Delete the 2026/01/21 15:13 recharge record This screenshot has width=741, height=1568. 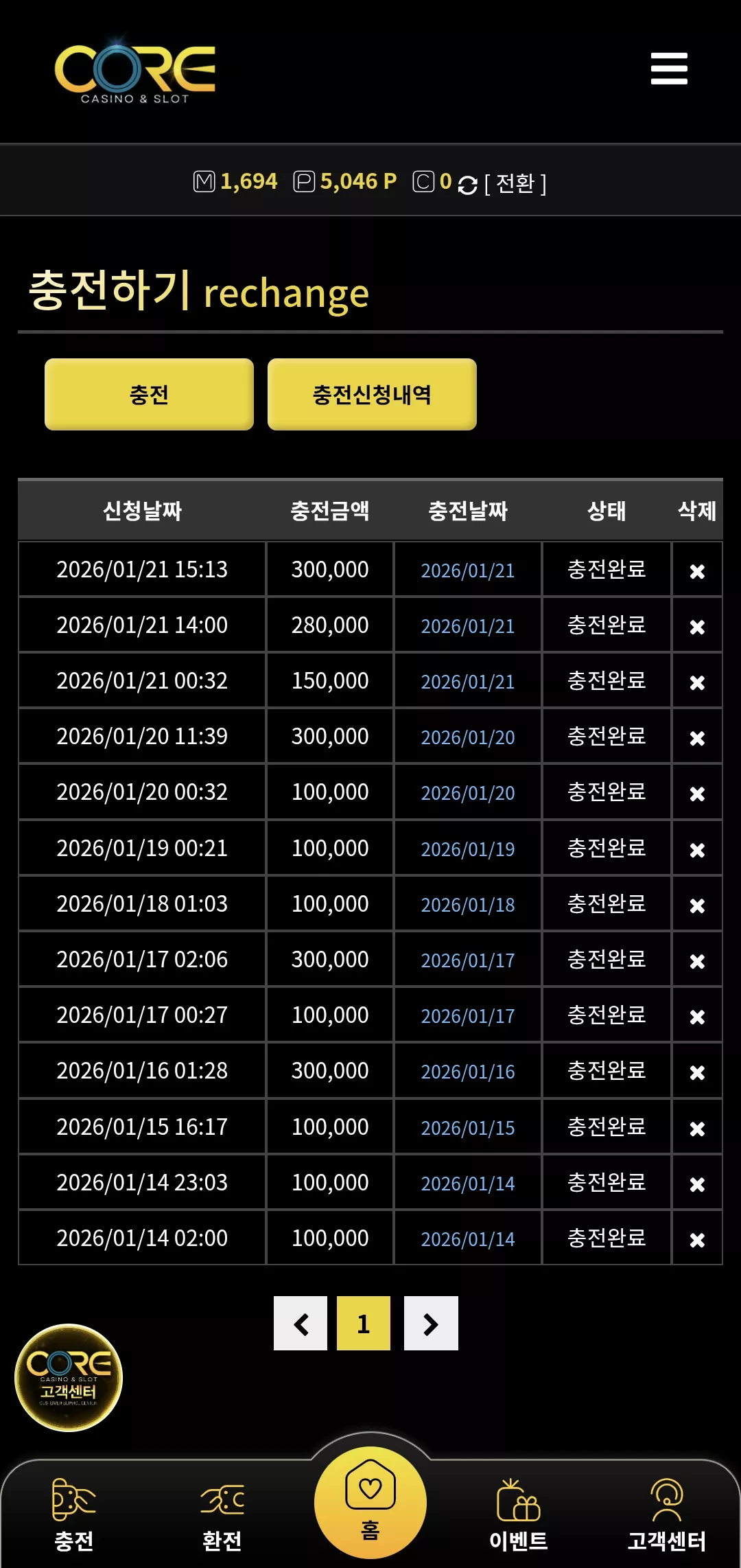[x=697, y=571]
